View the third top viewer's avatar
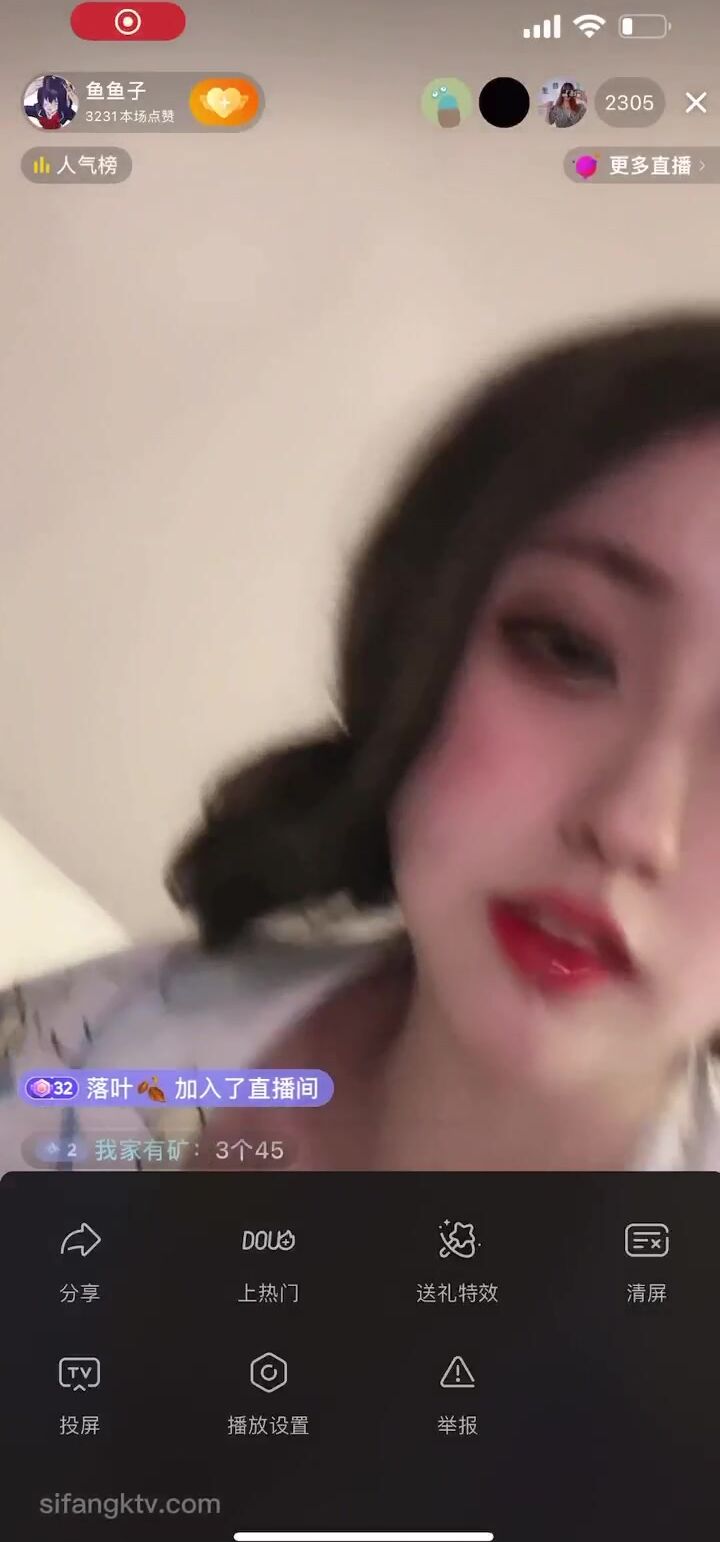 coord(564,102)
